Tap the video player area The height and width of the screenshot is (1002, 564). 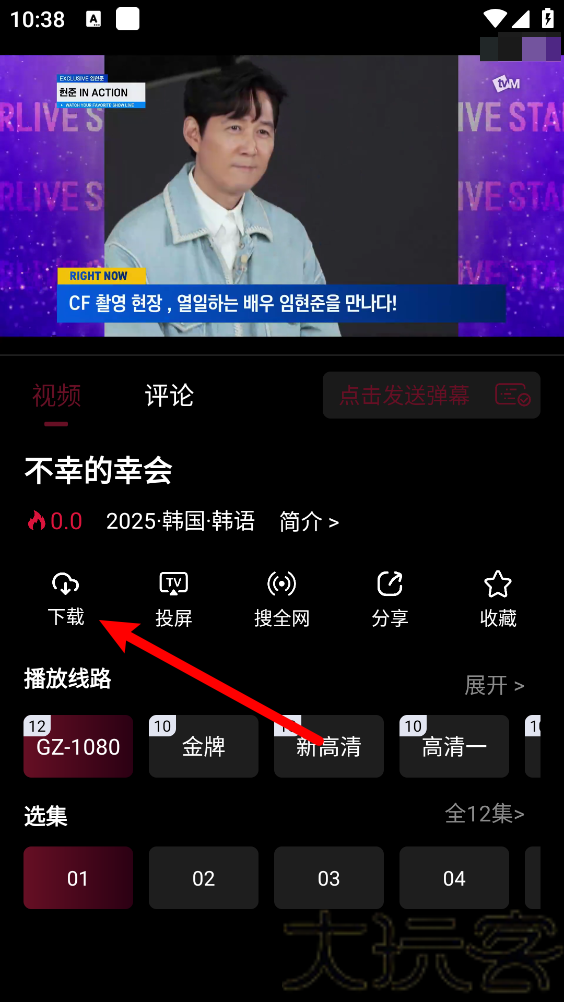click(x=282, y=196)
